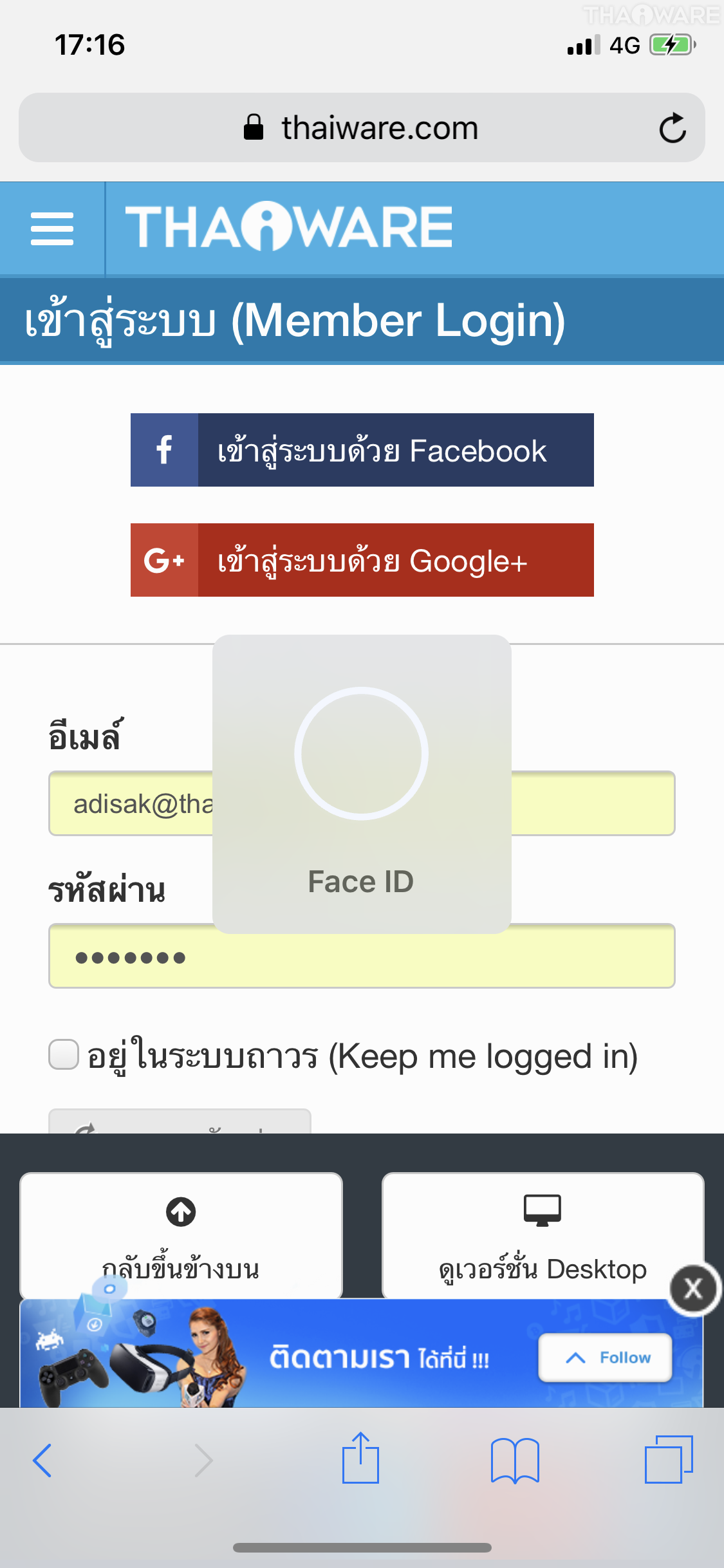Switch to the Desktop version
This screenshot has height=1568, width=724.
click(543, 1235)
